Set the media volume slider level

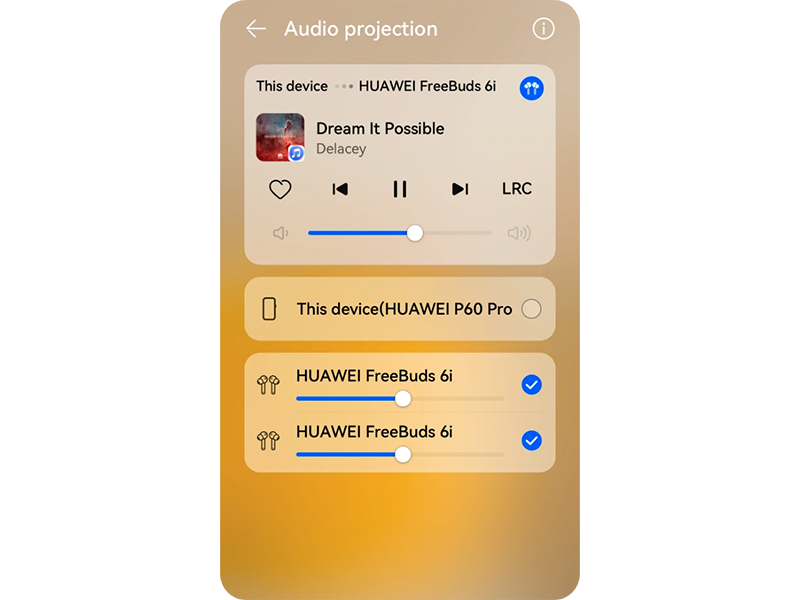pyautogui.click(x=415, y=233)
